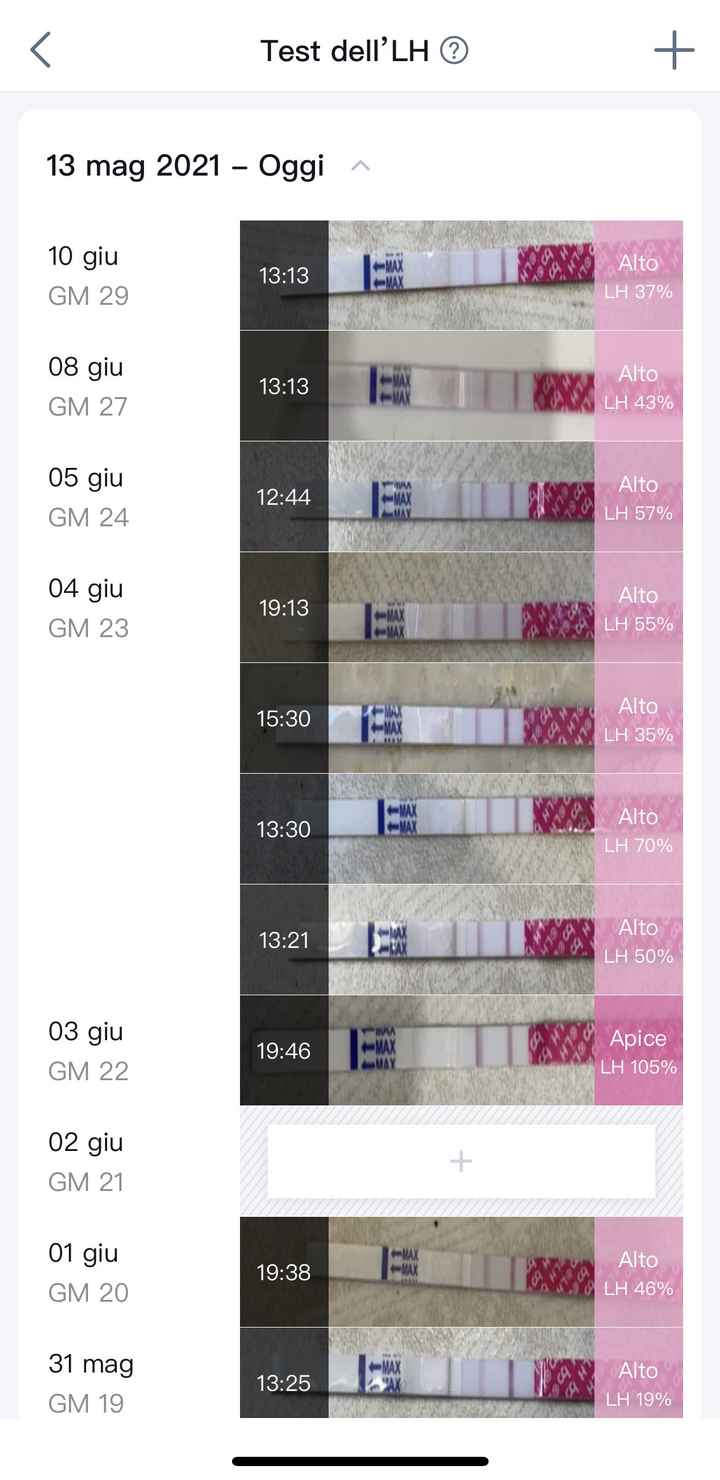Screen dimensions: 720x1480
Task: Open the Test dell'LH help icon
Action: pos(455,50)
